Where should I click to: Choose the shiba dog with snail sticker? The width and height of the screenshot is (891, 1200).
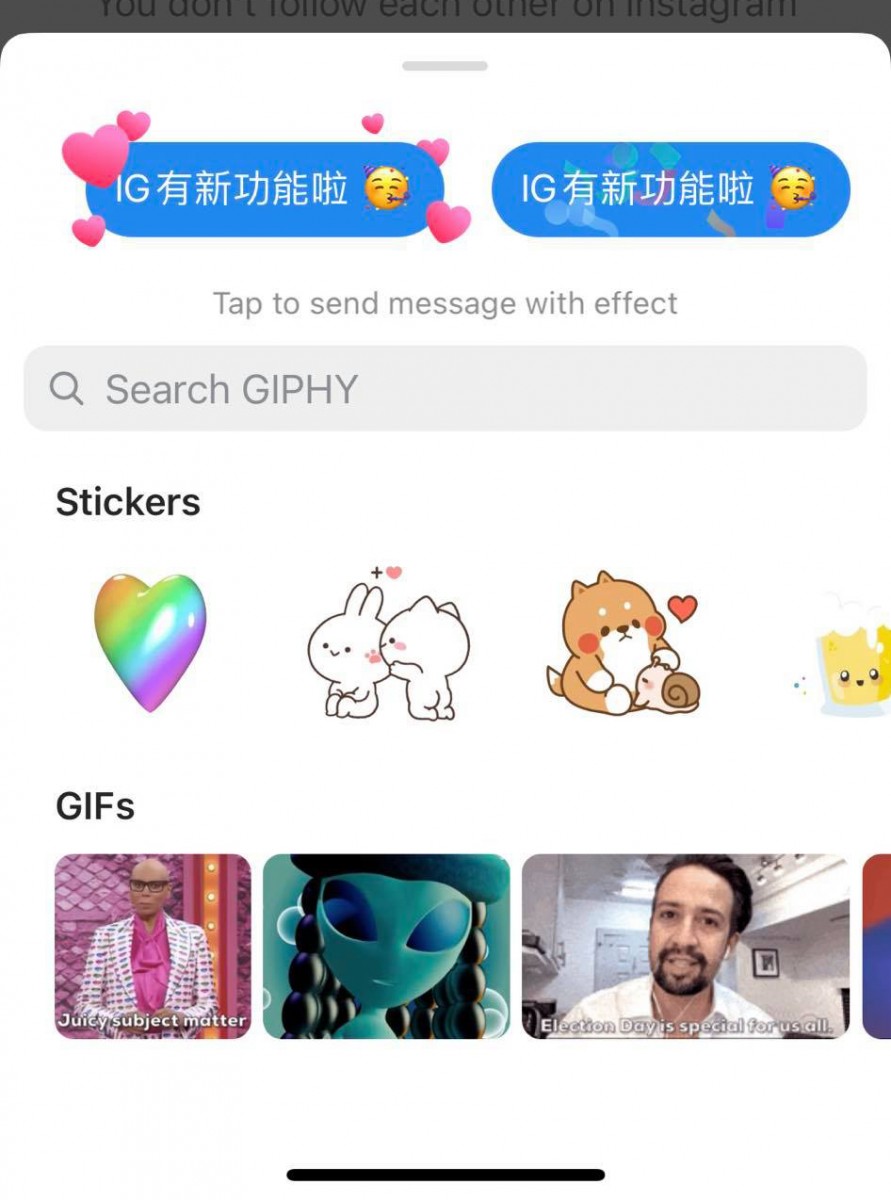pos(622,645)
